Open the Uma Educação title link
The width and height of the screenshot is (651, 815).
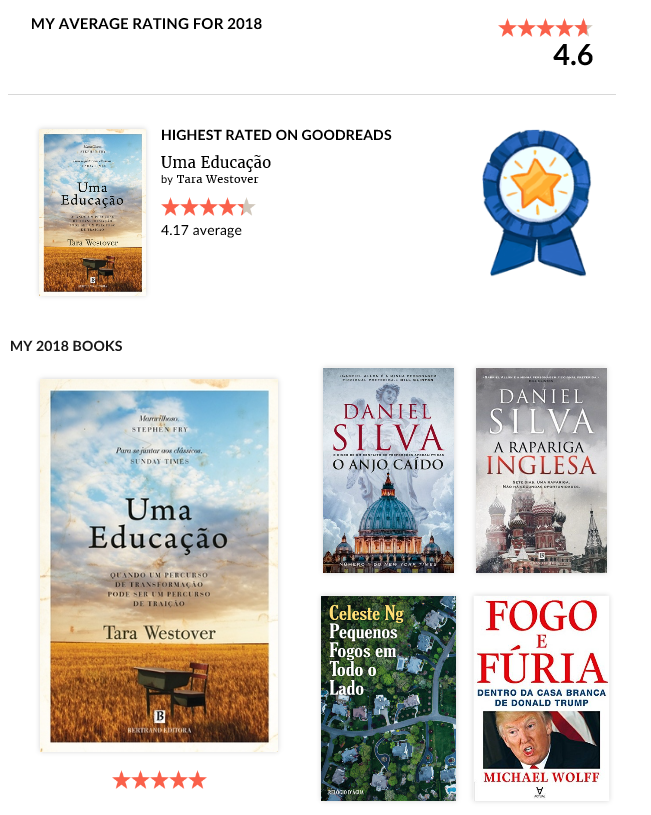click(216, 162)
